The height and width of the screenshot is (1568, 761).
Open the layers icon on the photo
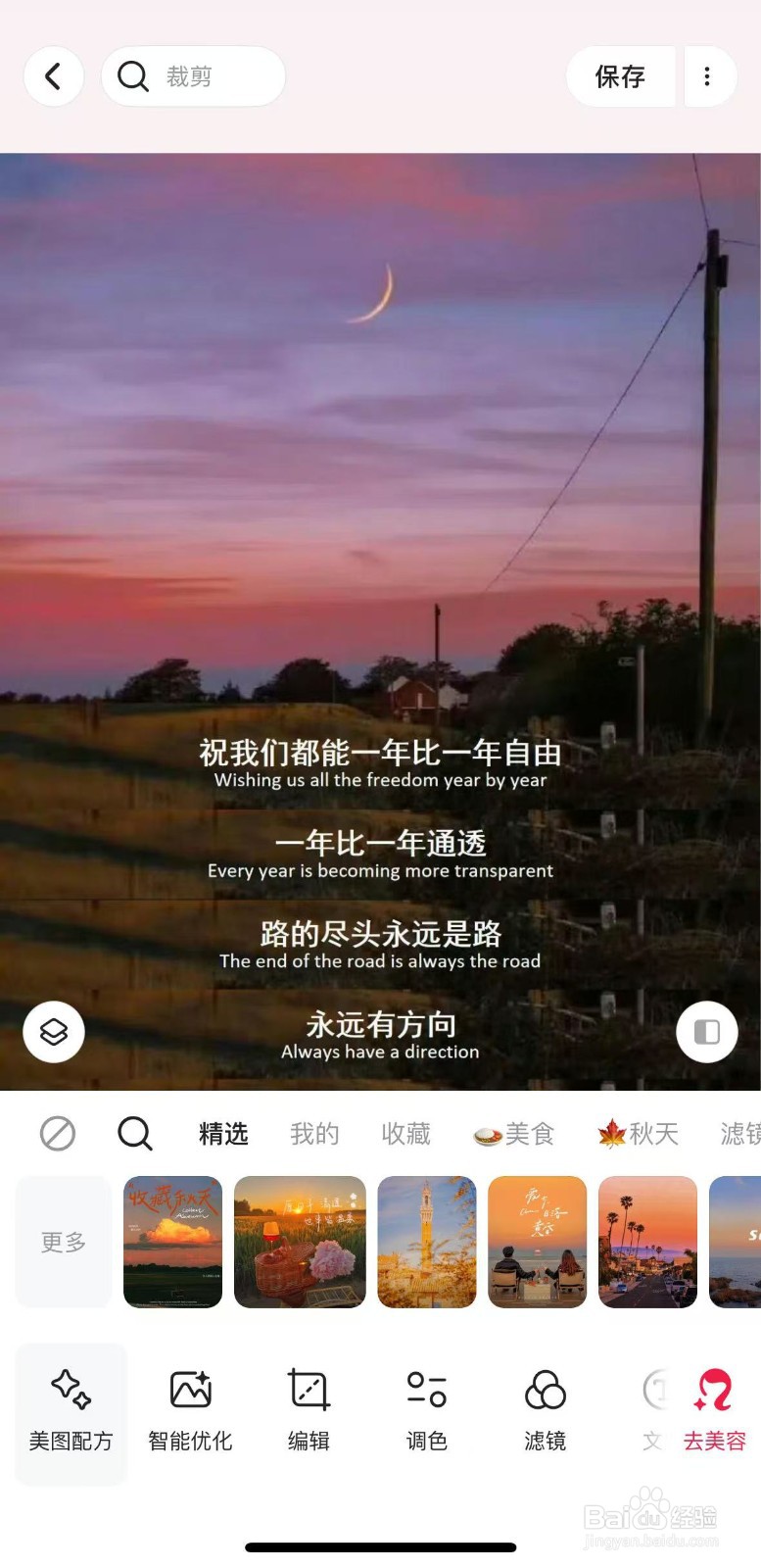[x=53, y=1031]
